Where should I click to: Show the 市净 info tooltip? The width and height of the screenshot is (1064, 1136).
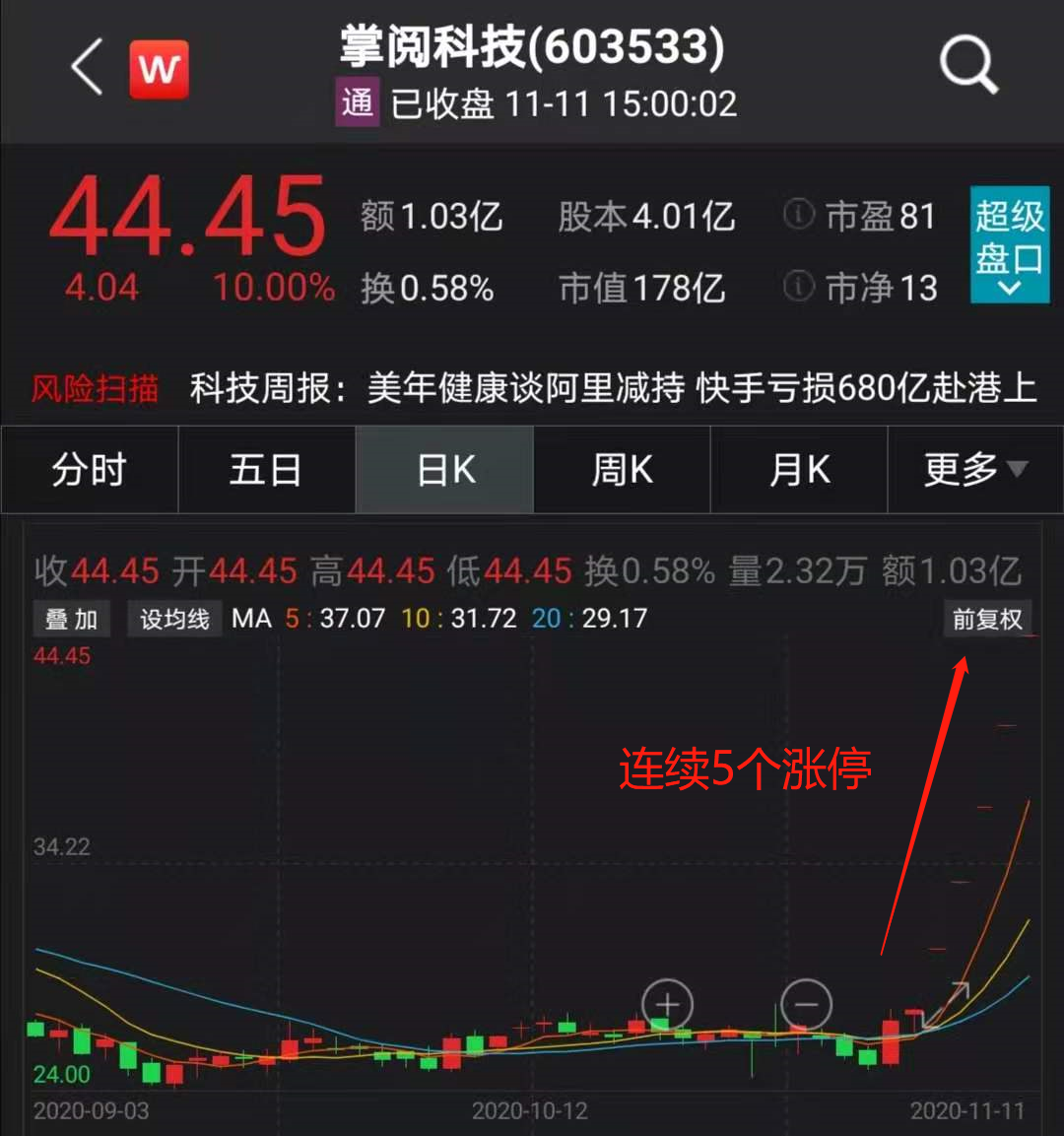[799, 287]
